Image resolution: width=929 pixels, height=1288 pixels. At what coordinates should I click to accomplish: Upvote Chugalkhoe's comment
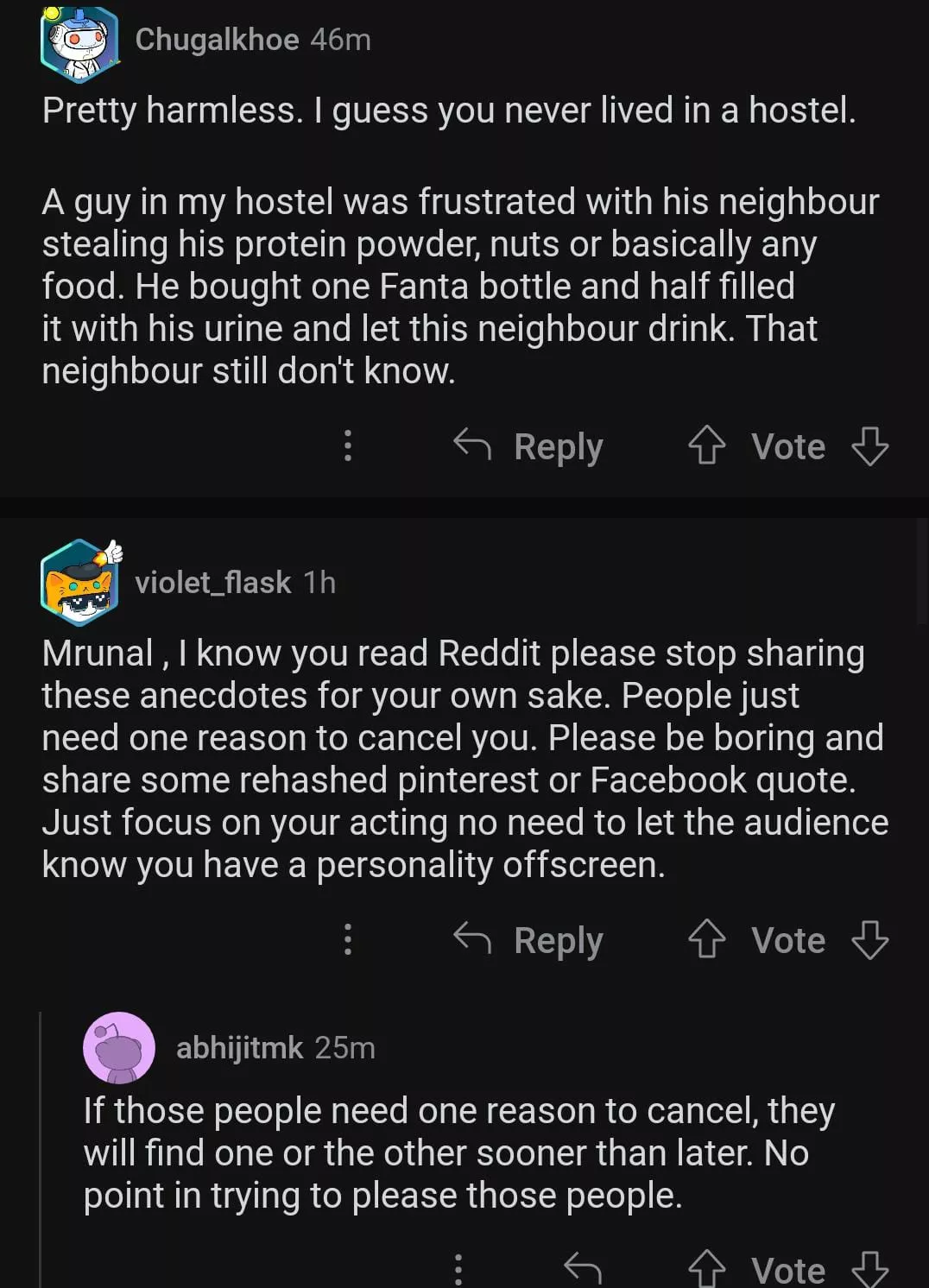(706, 445)
